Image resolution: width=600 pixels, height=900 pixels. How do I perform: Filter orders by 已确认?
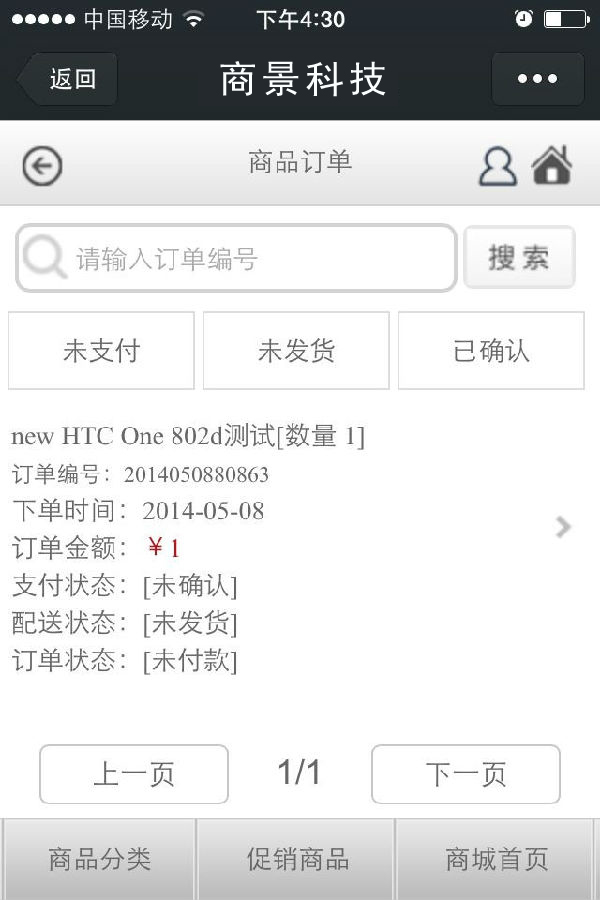pyautogui.click(x=491, y=351)
